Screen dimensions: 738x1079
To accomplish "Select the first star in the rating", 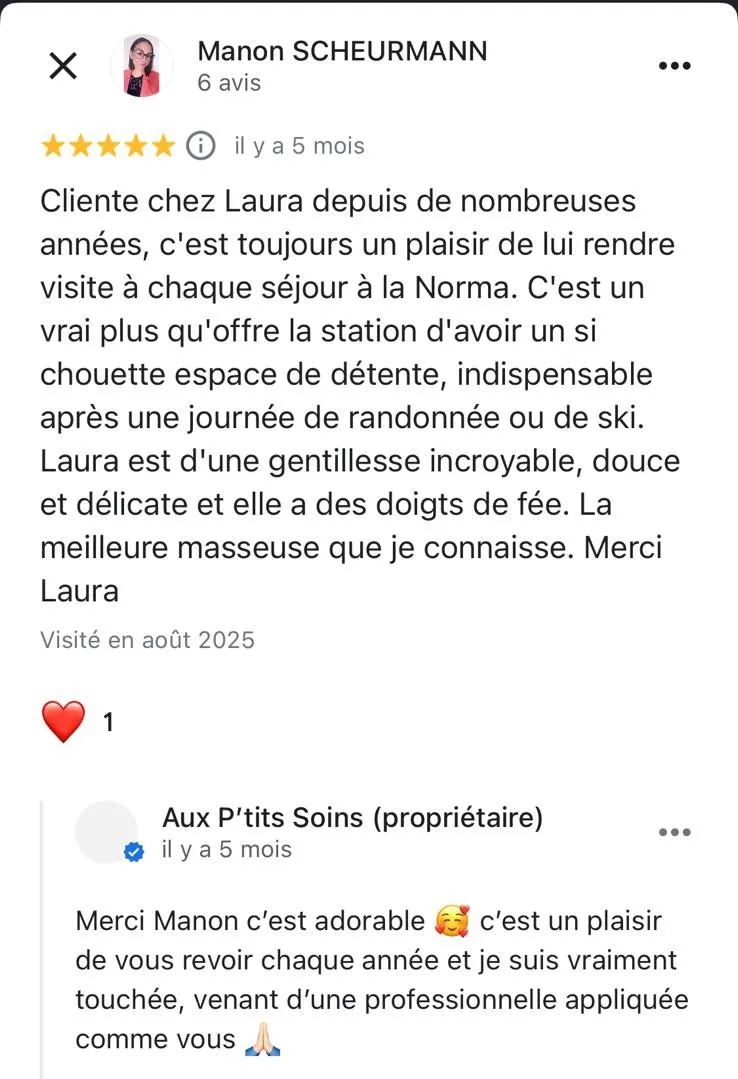I will 52,144.
